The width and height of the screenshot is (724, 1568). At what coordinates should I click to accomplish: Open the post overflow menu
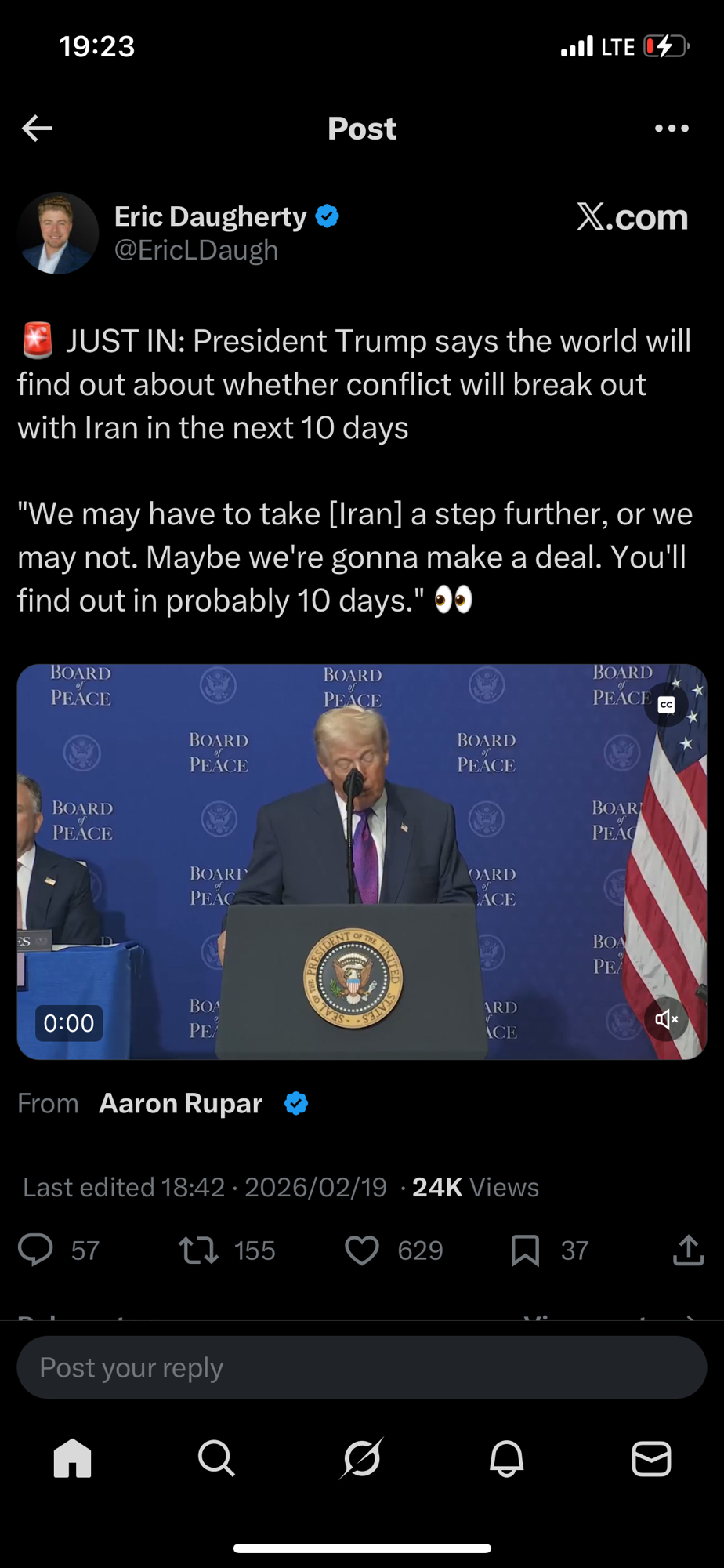point(672,128)
